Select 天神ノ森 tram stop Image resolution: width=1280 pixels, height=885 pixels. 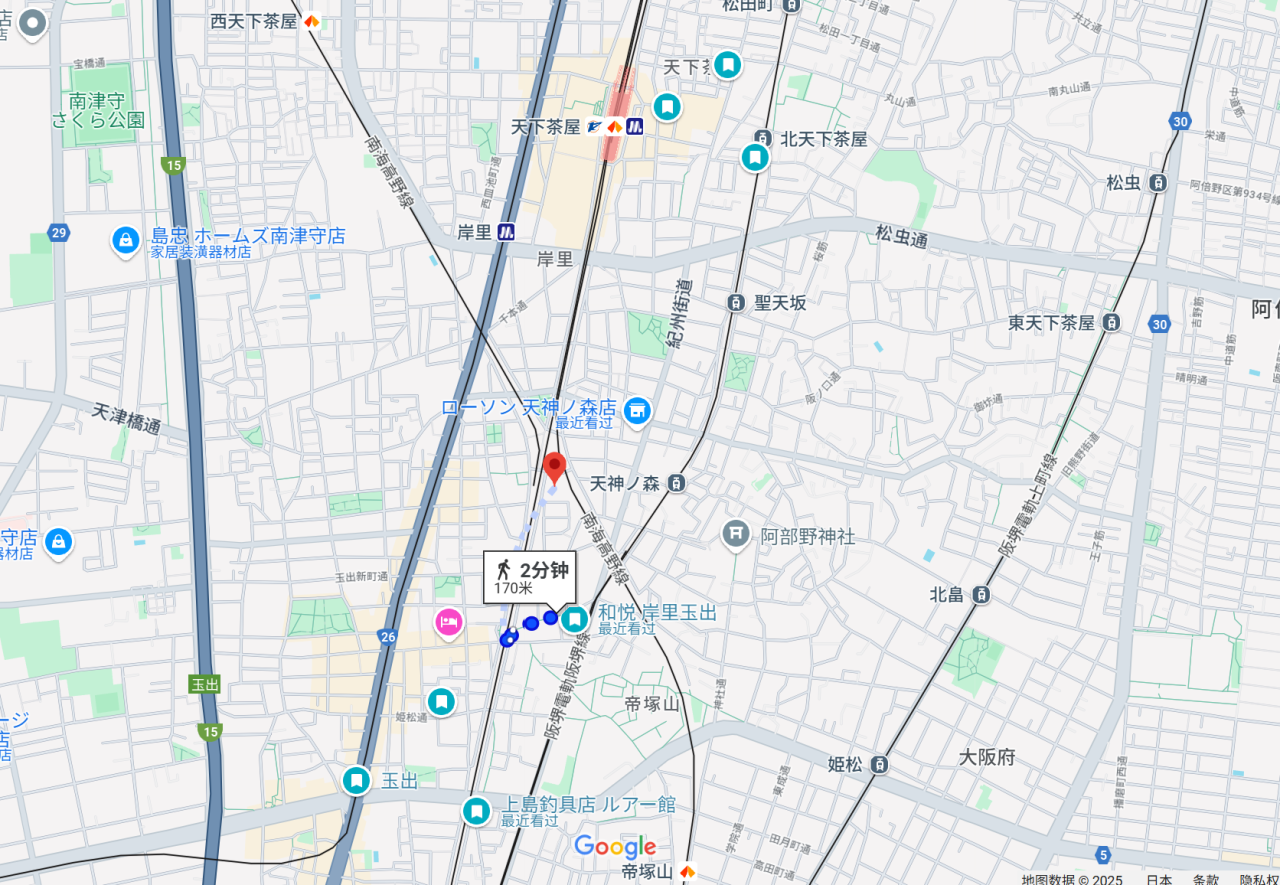pyautogui.click(x=677, y=484)
